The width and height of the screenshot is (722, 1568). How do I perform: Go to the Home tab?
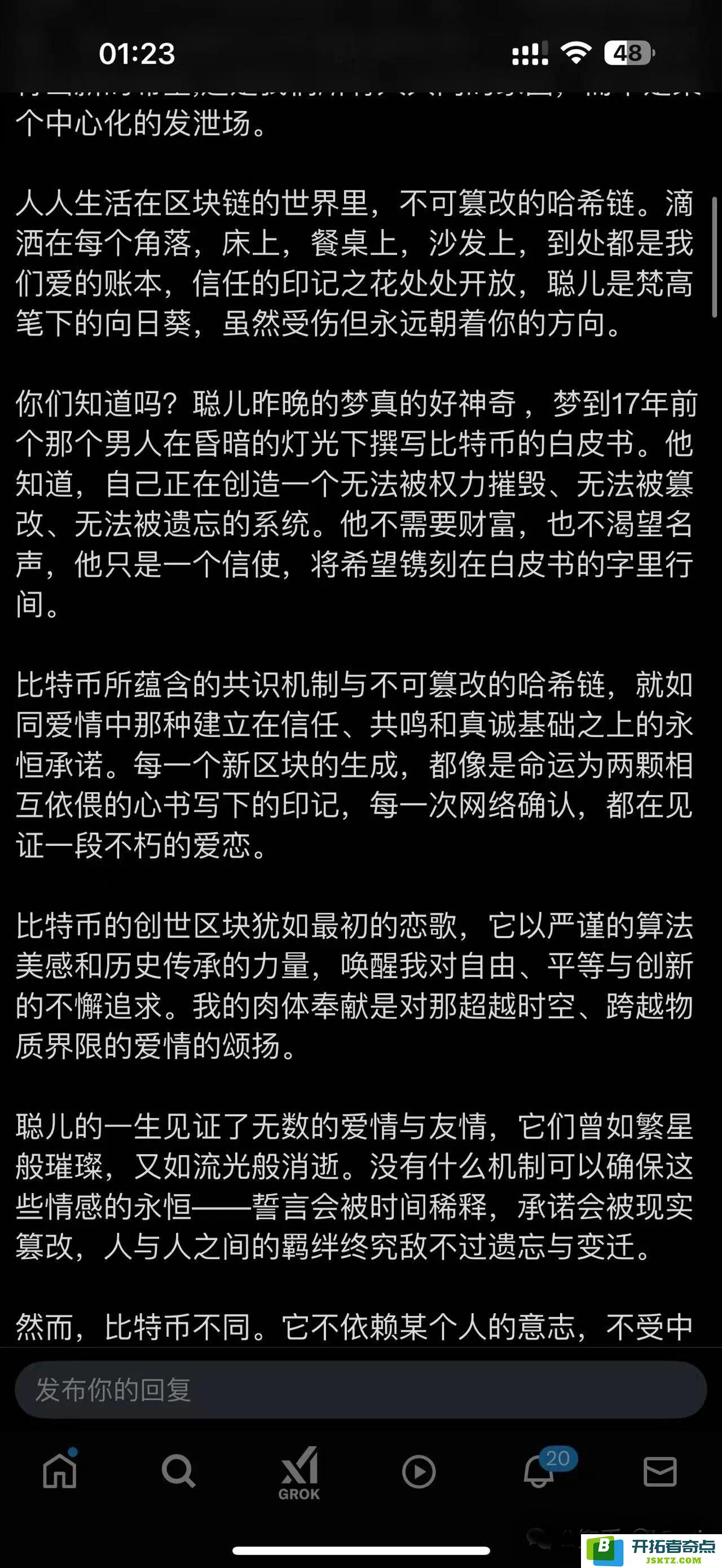coord(60,1470)
